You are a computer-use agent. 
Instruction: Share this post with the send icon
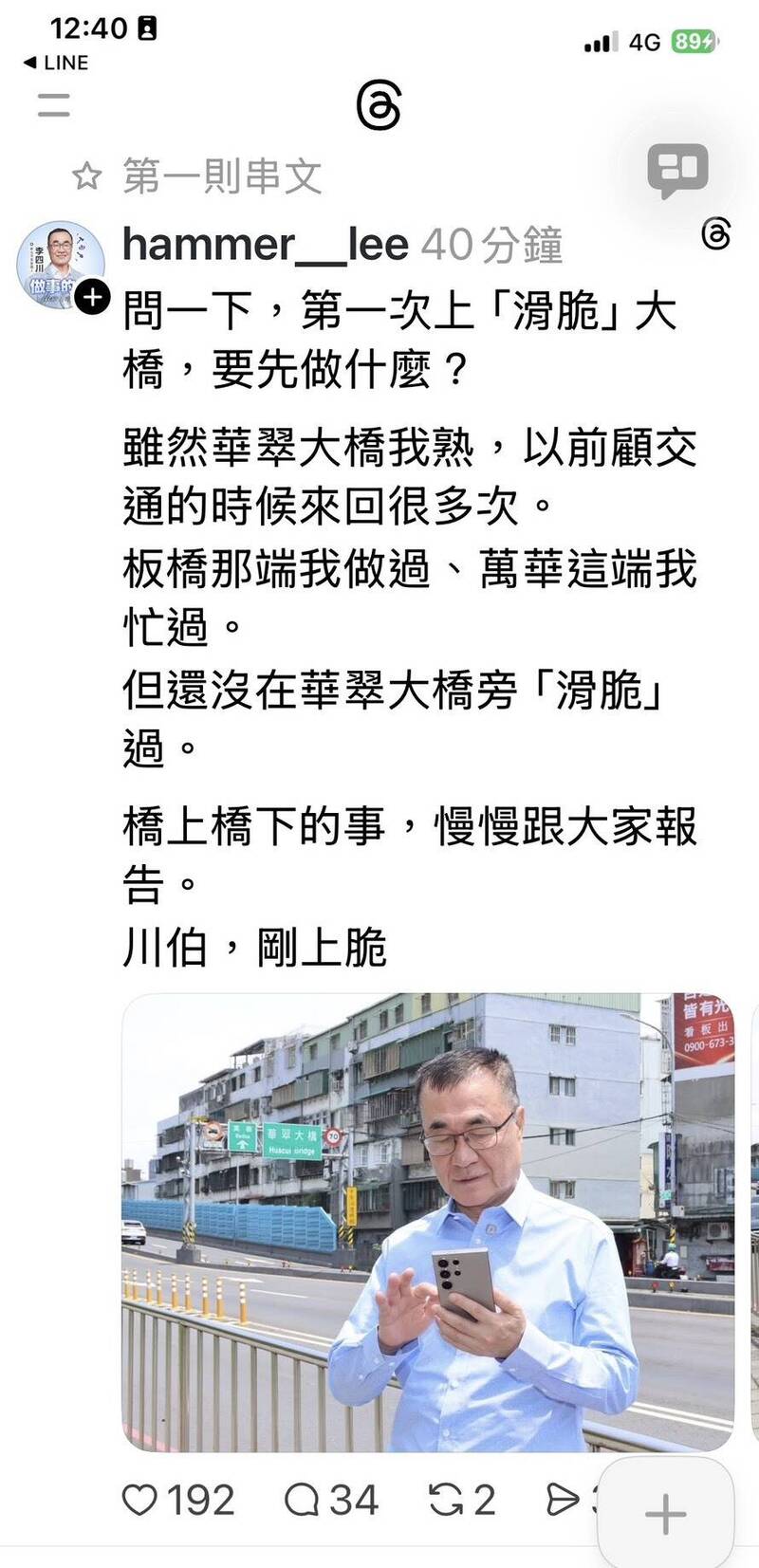pos(562,1500)
